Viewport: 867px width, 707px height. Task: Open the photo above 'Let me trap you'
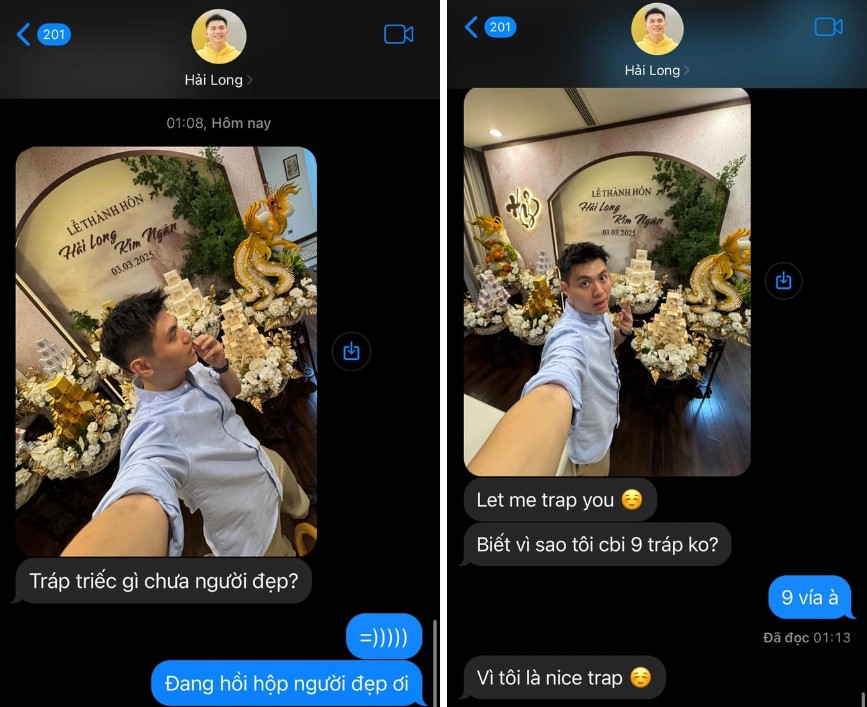click(607, 281)
